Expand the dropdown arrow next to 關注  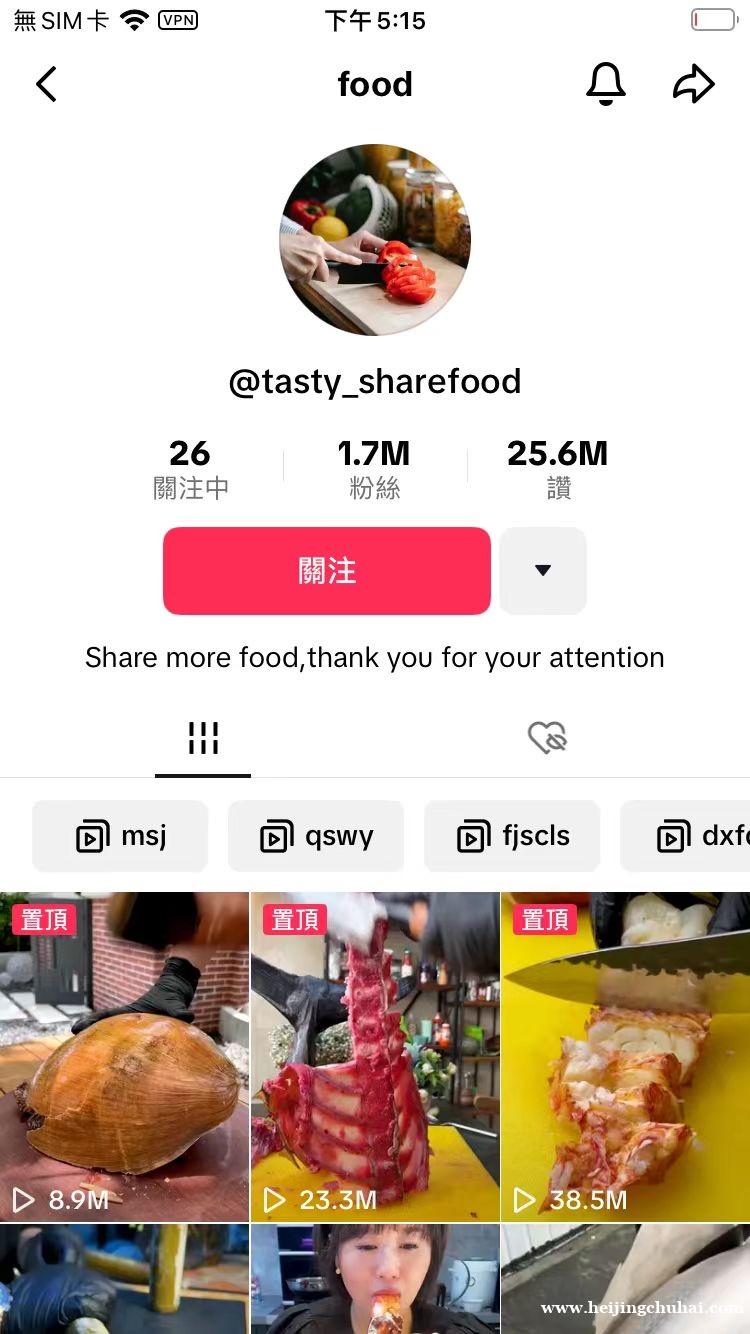tap(542, 571)
